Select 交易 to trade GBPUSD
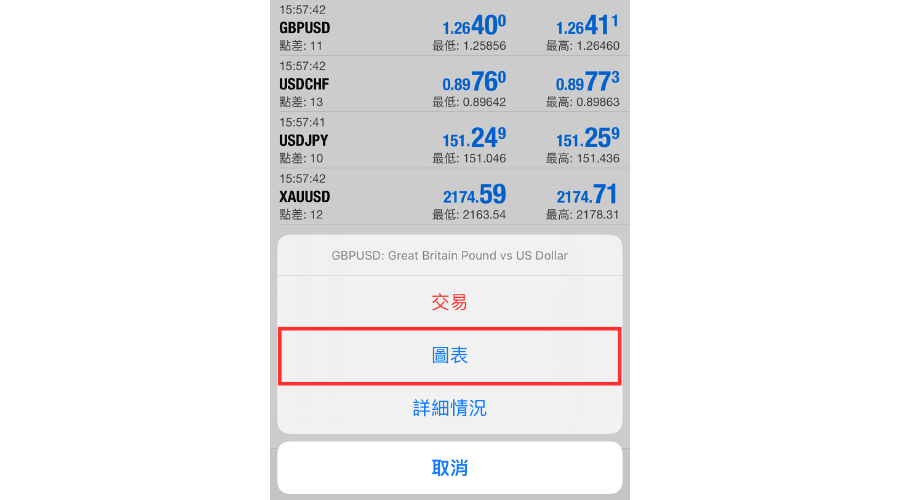The height and width of the screenshot is (500, 900). (449, 302)
